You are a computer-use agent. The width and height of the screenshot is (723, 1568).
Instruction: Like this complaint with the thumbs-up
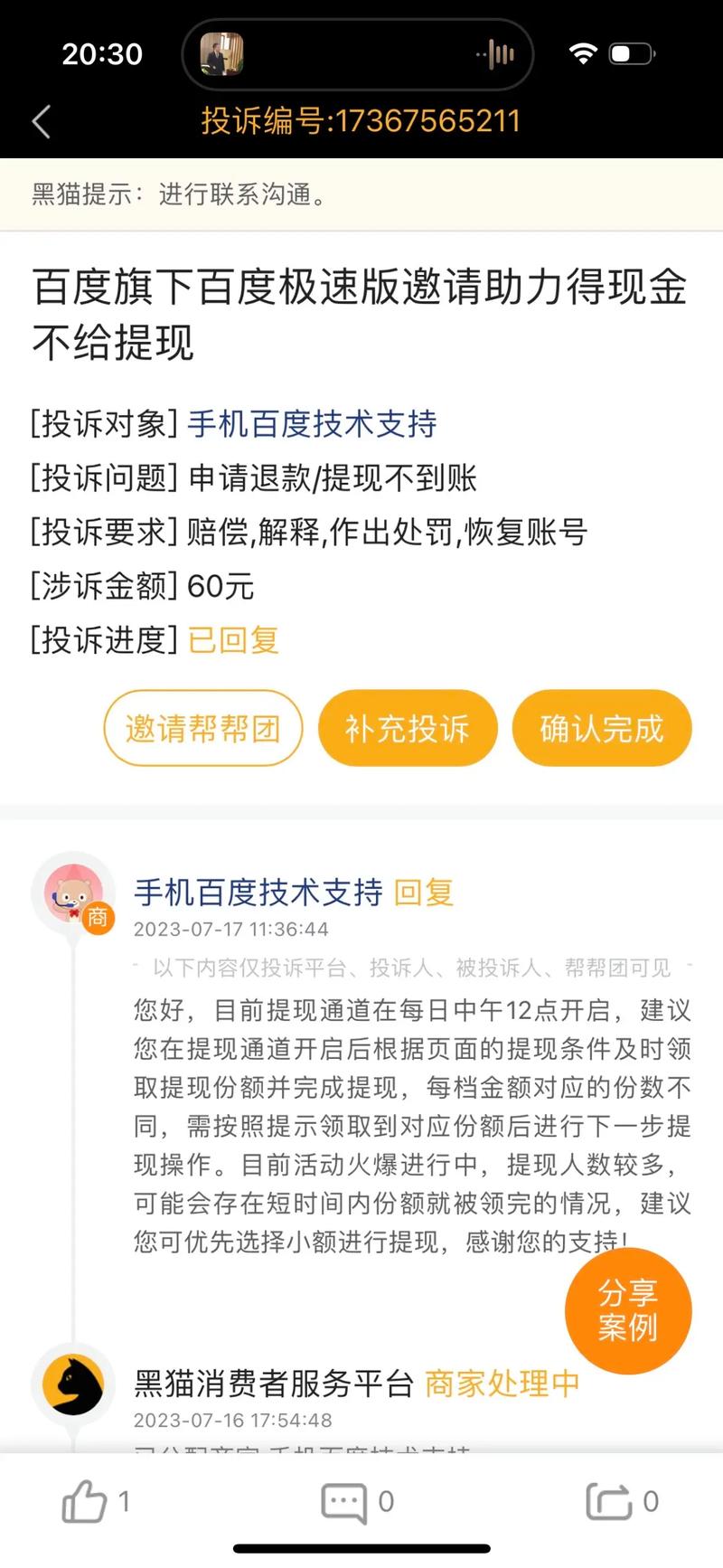click(85, 1502)
